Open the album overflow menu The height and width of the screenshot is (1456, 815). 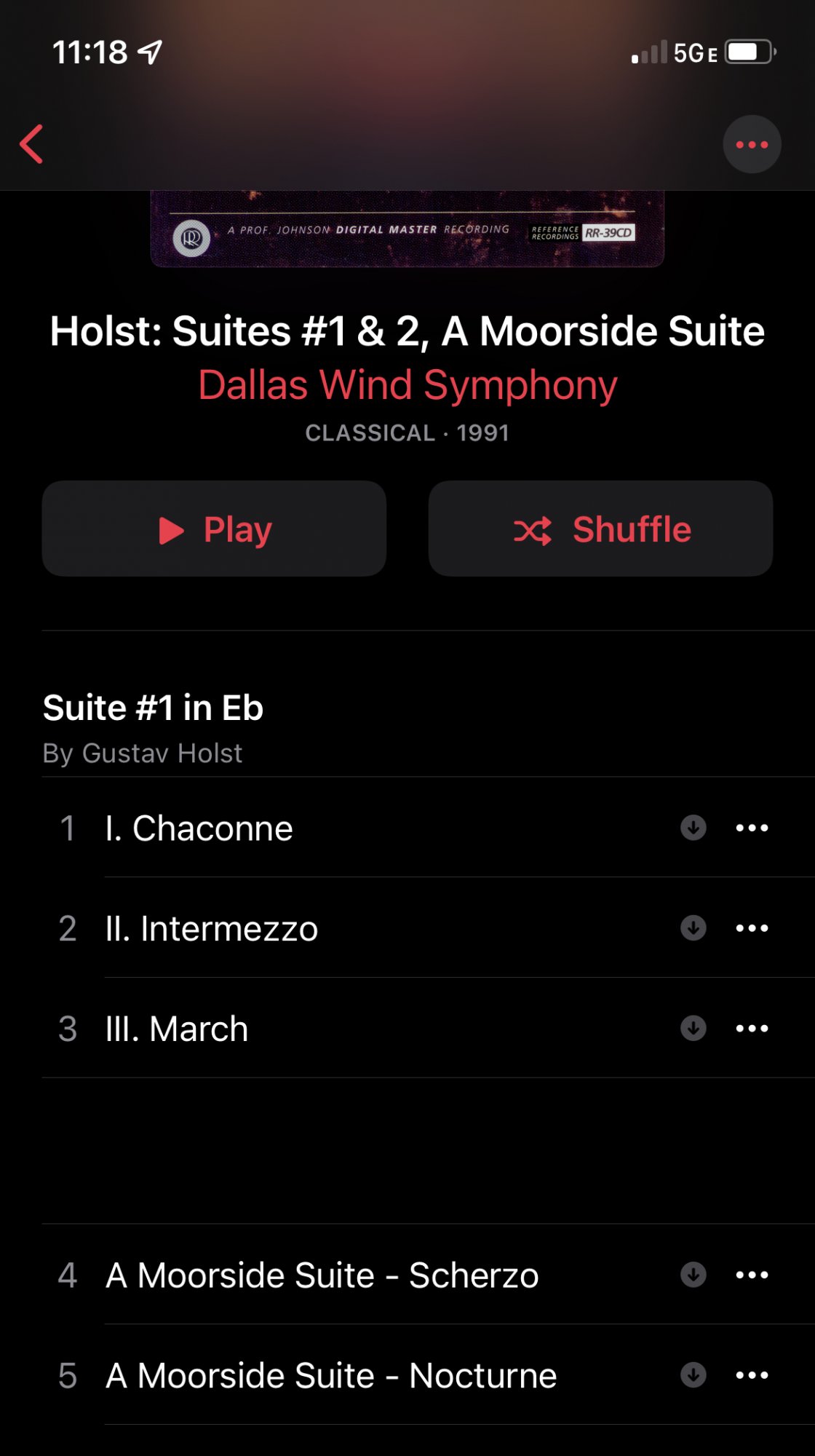pyautogui.click(x=752, y=144)
